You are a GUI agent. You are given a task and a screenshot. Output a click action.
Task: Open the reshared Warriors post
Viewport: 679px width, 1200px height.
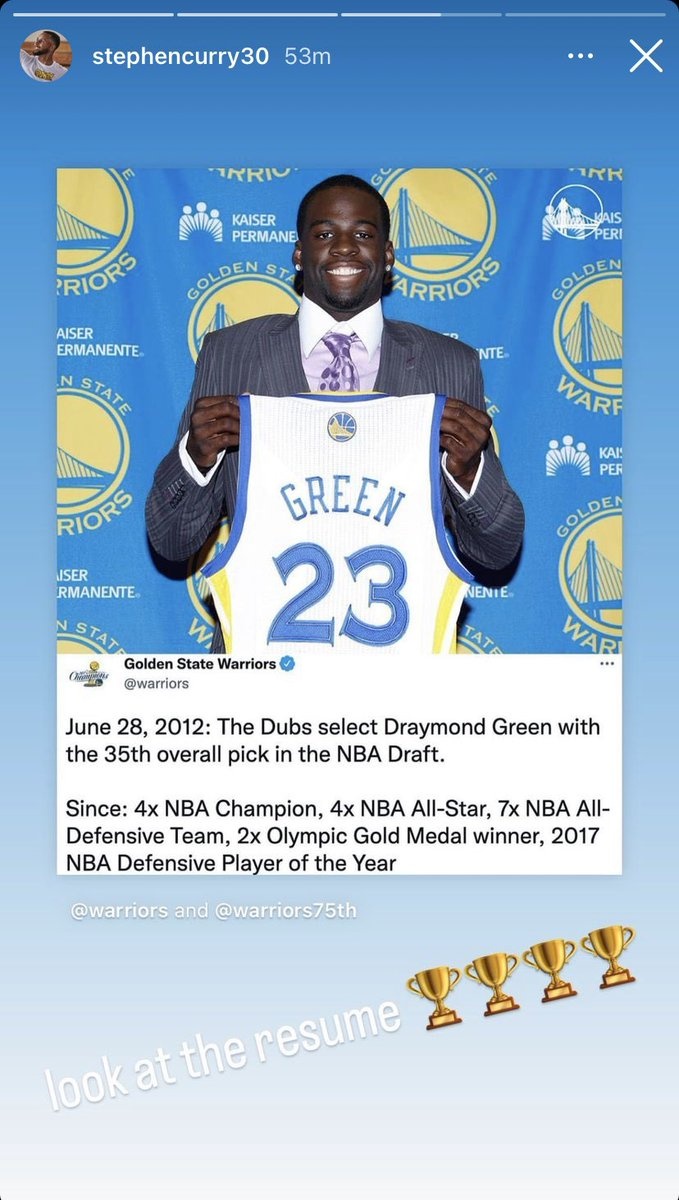[x=339, y=520]
